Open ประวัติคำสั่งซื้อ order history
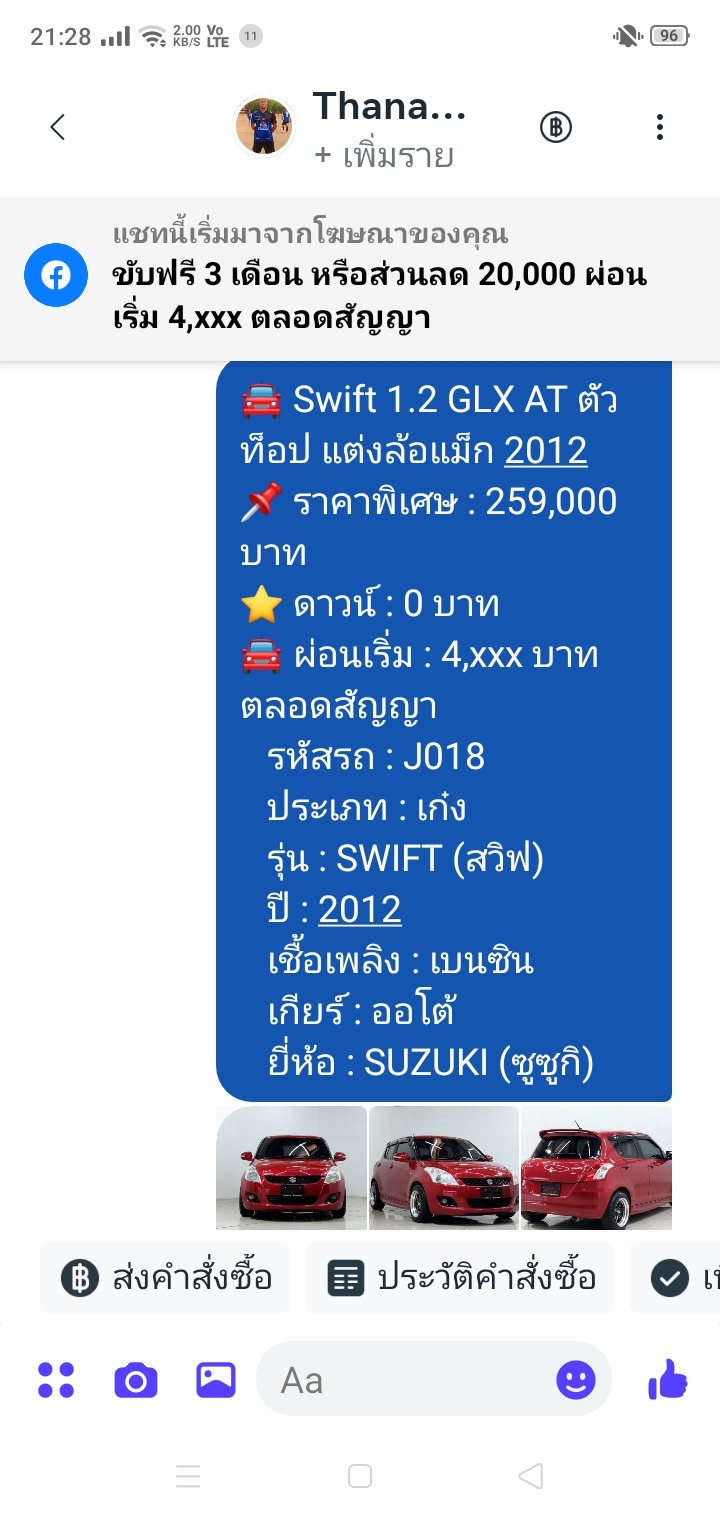Screen dimensions: 720x1520 [x=460, y=1278]
